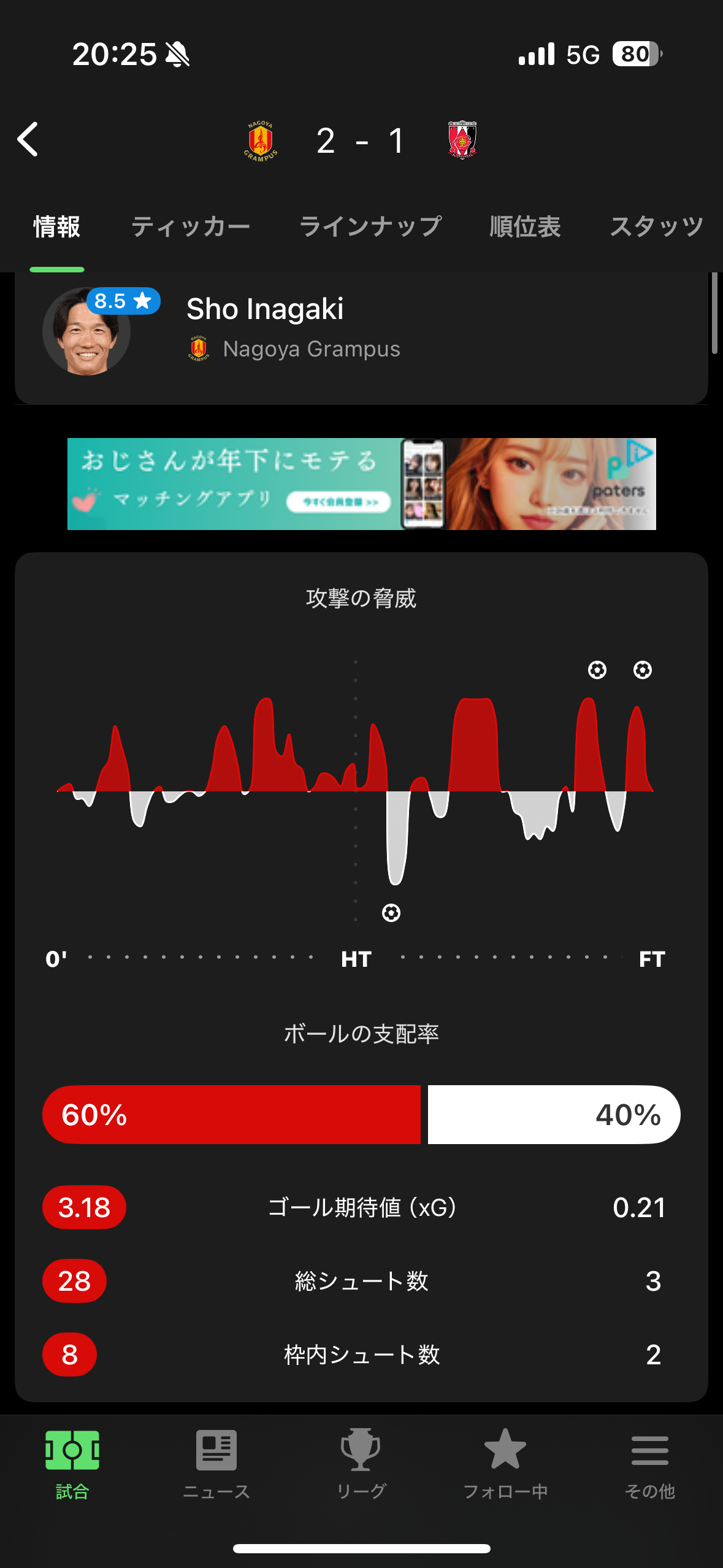Screen dimensions: 723x1568
Task: Tap the Nagoya Grampus crest in header
Action: 261,141
